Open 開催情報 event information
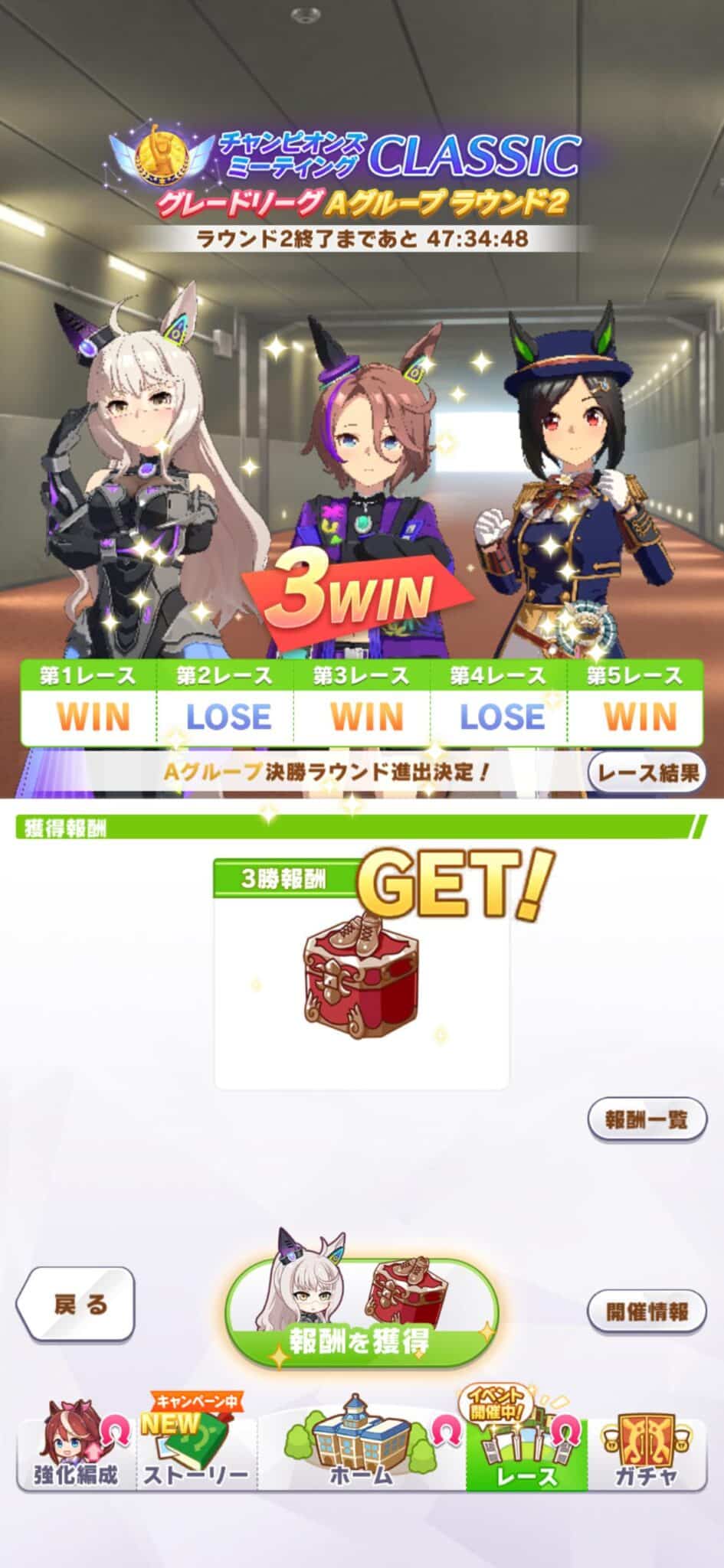Viewport: 724px width, 1568px height. pos(646,1312)
